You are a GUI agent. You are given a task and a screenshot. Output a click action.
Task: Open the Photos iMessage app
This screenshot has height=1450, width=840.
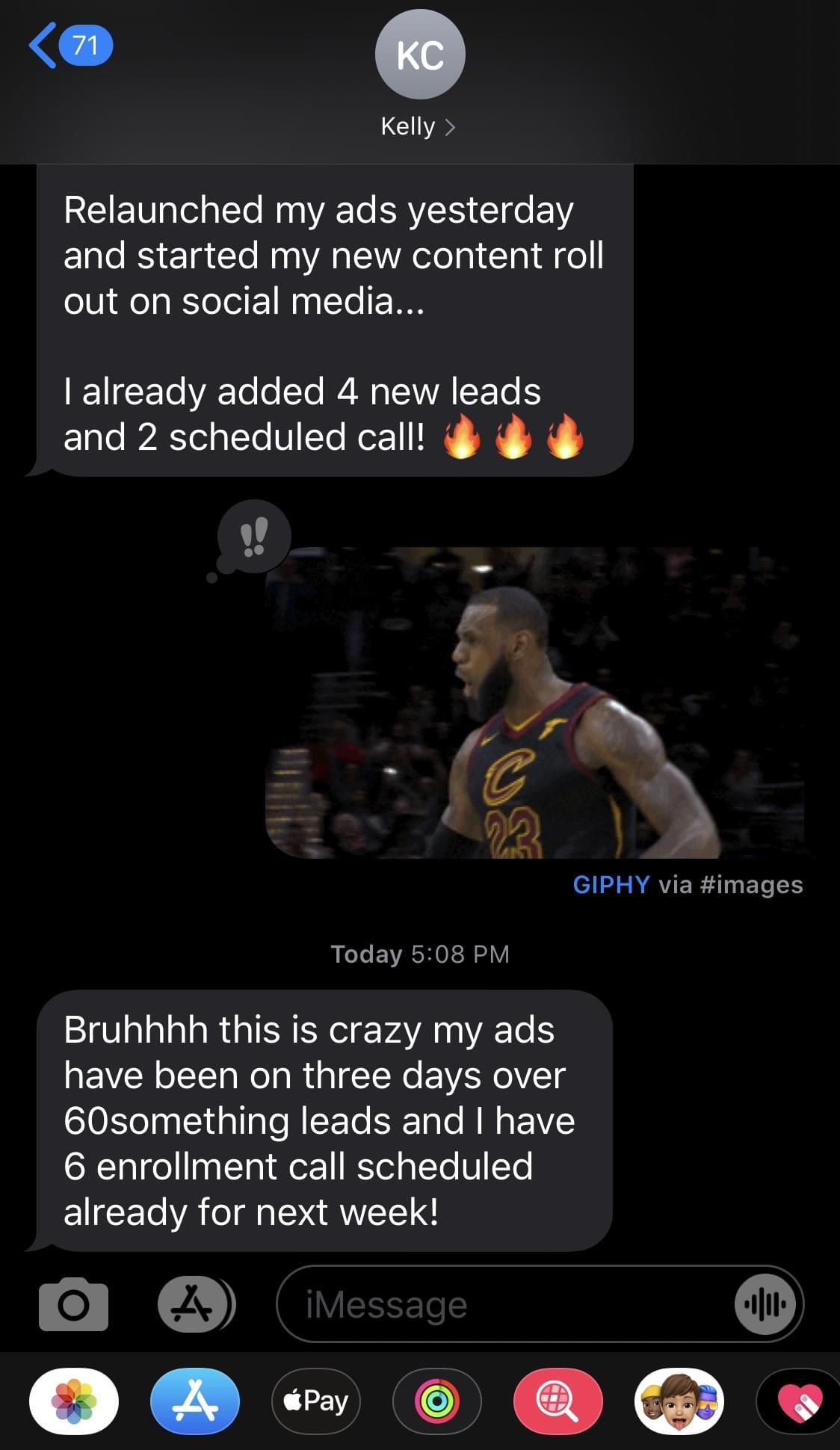coord(73,1401)
